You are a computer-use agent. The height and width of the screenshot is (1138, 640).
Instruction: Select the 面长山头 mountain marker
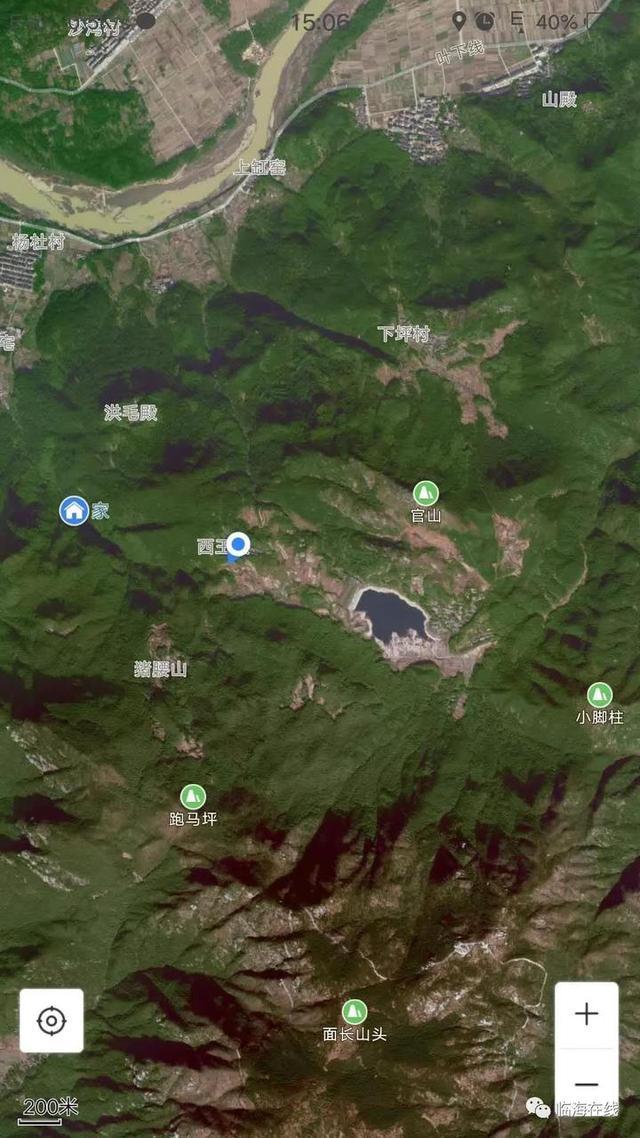click(x=354, y=1012)
